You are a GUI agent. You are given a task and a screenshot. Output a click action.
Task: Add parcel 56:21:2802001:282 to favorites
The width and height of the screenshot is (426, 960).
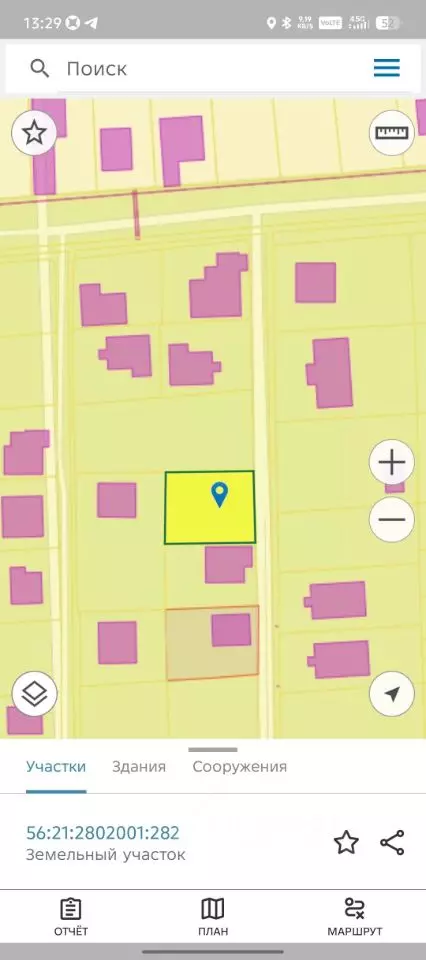point(346,843)
